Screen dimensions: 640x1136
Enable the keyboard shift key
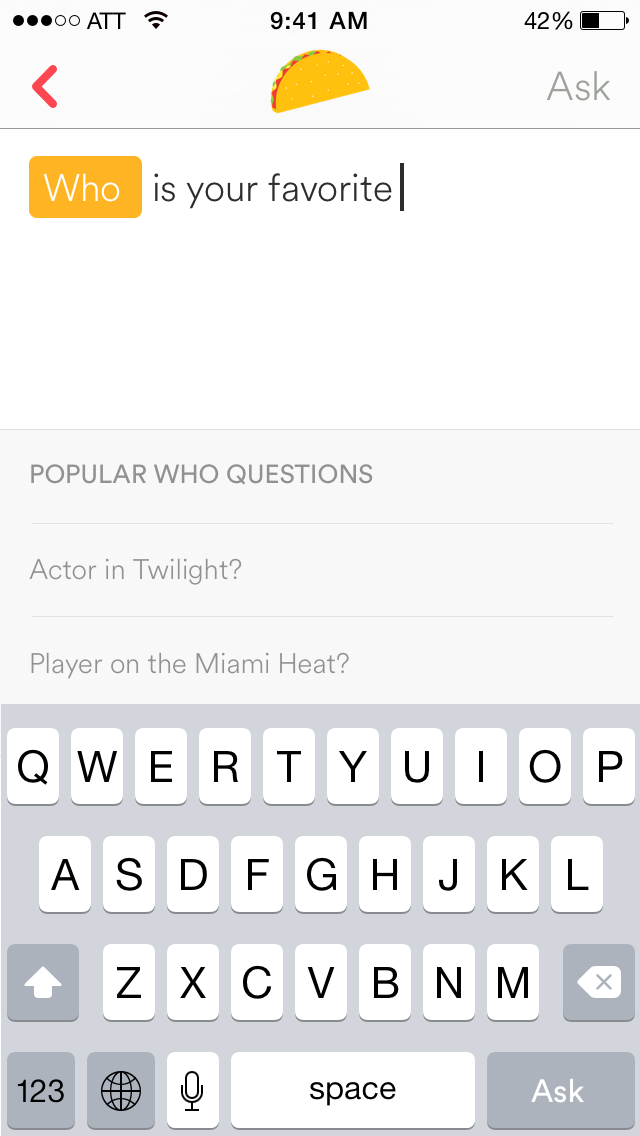click(43, 984)
